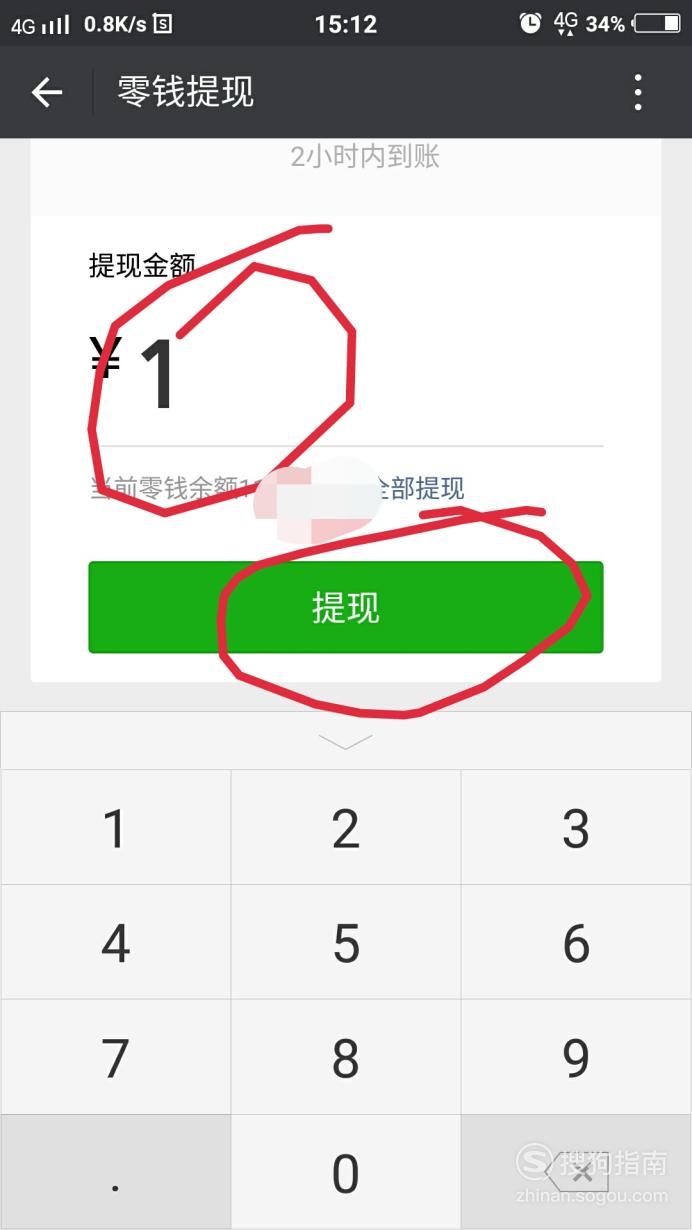Enter digit 3 on keypad

click(x=576, y=828)
